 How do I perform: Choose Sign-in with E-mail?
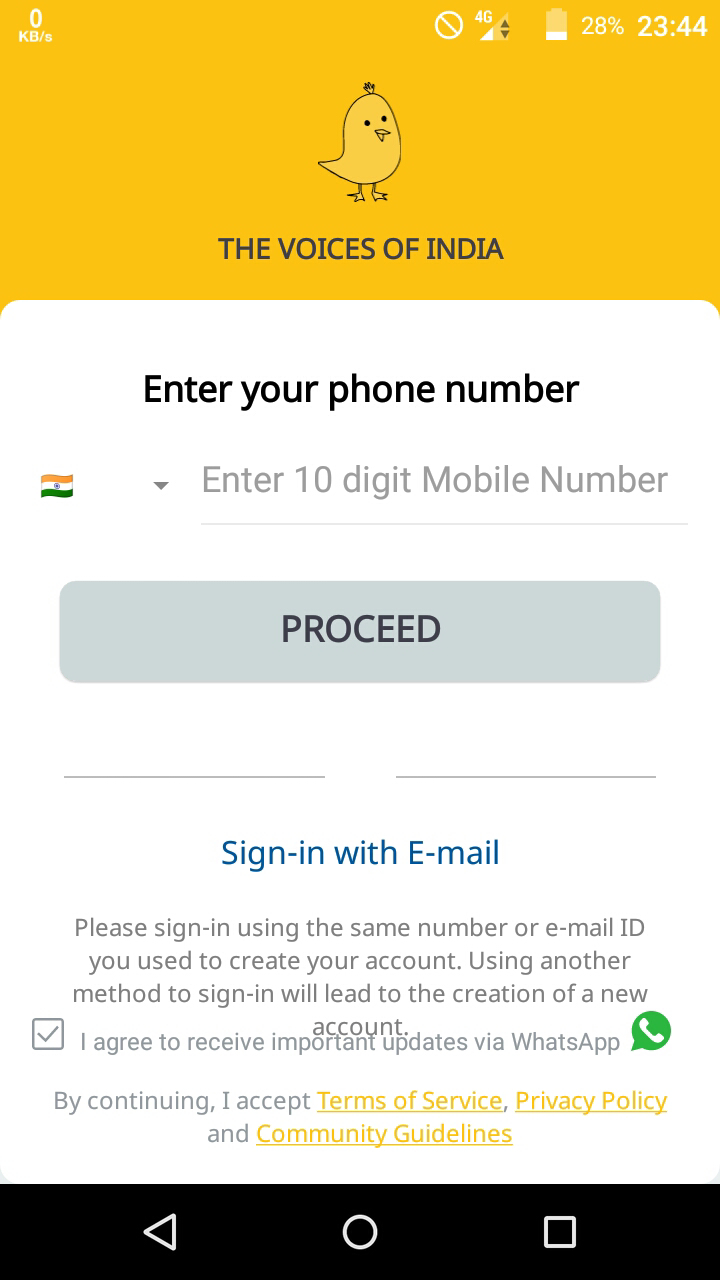click(x=360, y=853)
